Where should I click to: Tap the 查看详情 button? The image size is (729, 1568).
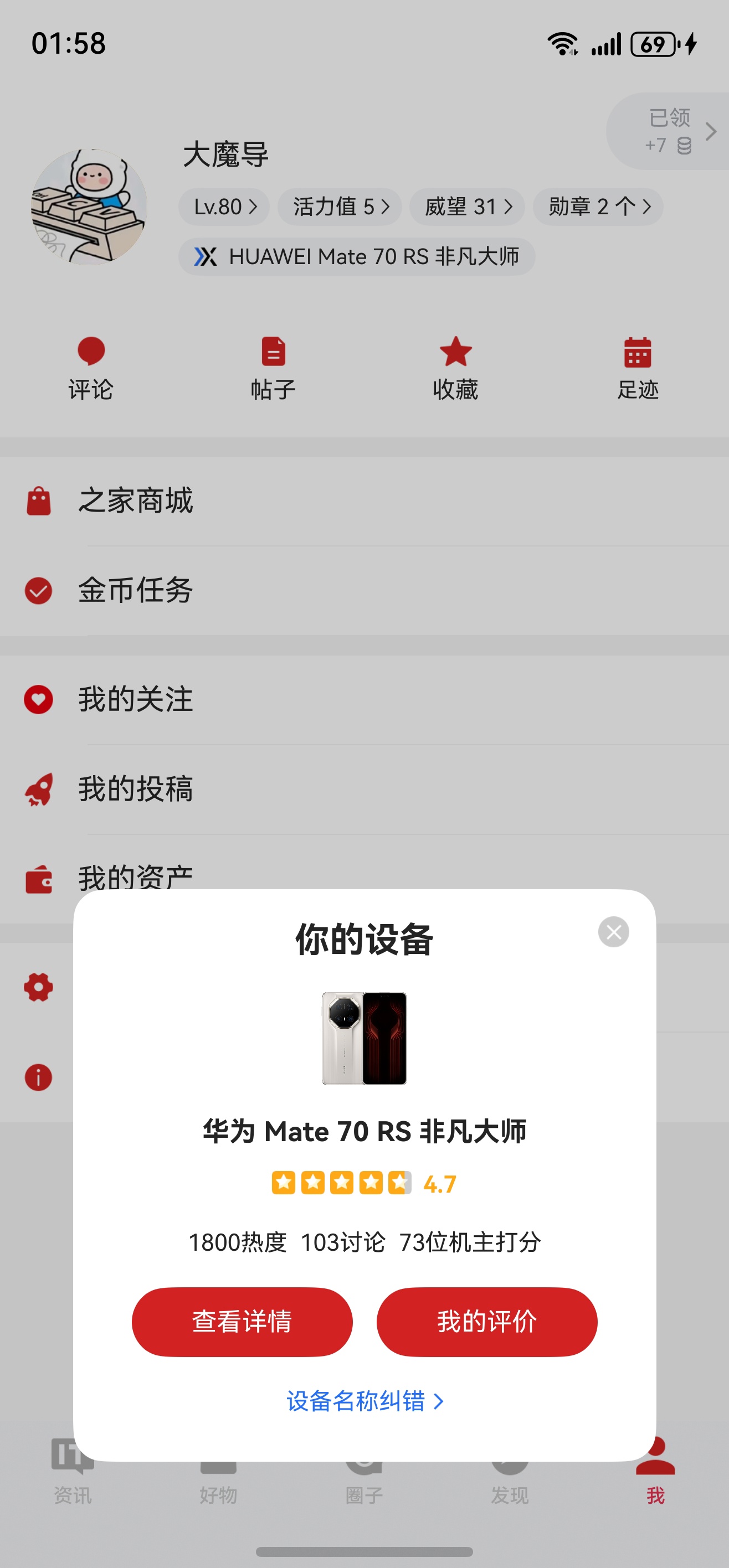pyautogui.click(x=242, y=1322)
